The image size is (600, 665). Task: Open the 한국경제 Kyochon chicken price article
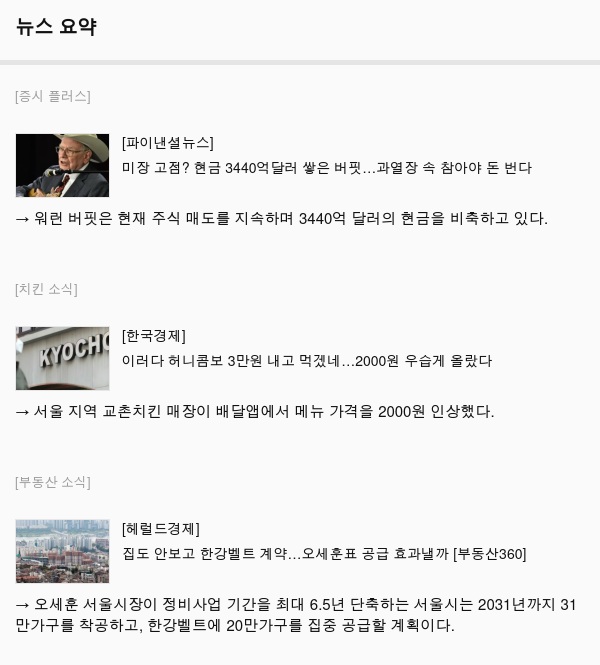(306, 361)
